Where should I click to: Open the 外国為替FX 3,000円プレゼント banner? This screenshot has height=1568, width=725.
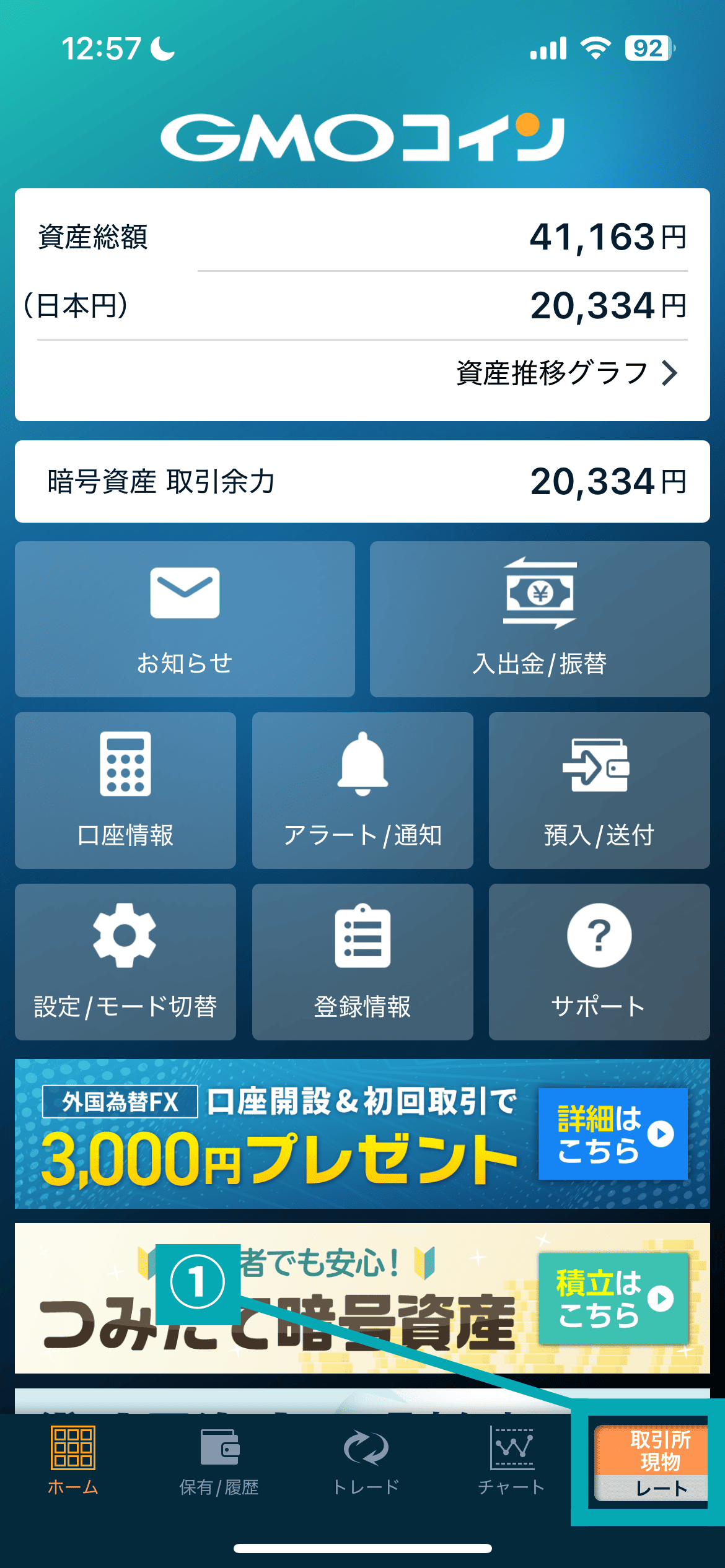click(x=362, y=1133)
